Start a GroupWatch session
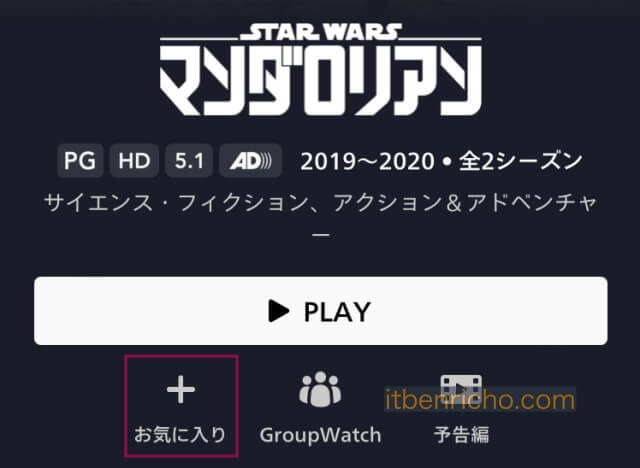 point(320,407)
